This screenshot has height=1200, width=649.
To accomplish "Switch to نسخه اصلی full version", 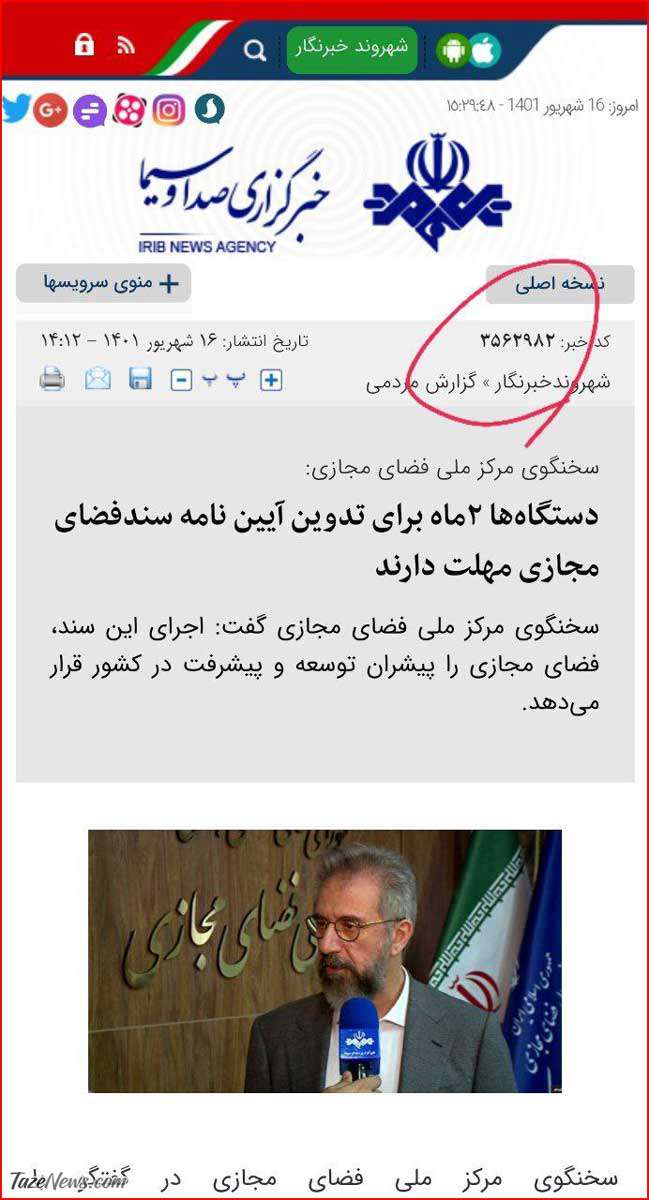I will tap(560, 284).
